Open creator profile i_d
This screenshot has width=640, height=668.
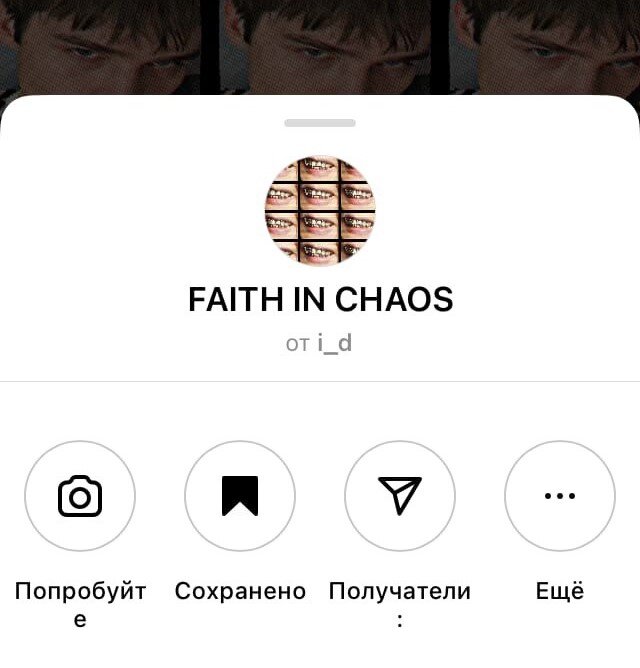point(335,344)
